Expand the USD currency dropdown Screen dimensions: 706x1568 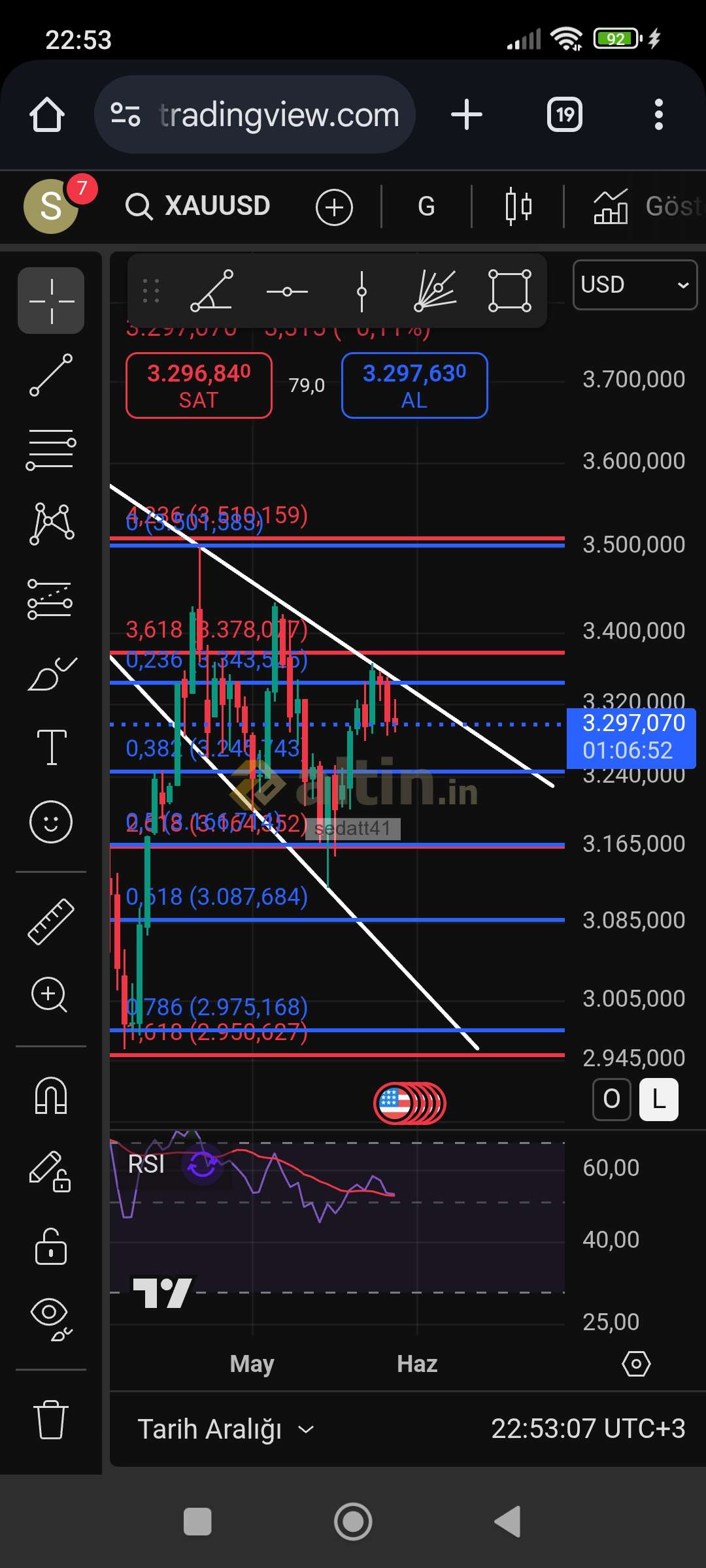pyautogui.click(x=635, y=285)
